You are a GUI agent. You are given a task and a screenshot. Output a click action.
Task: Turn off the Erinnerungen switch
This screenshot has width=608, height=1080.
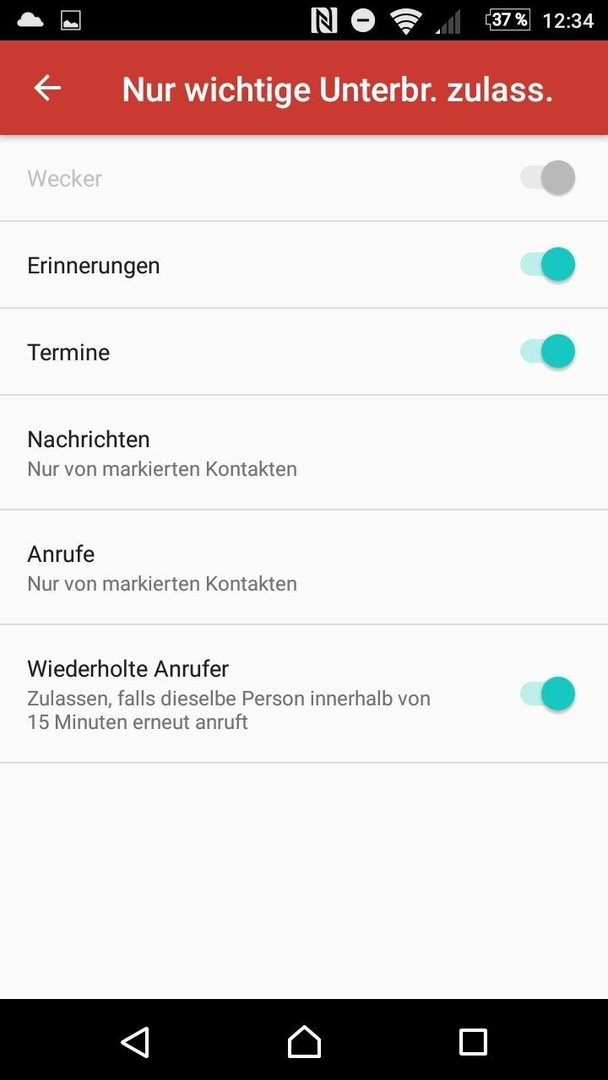[547, 265]
